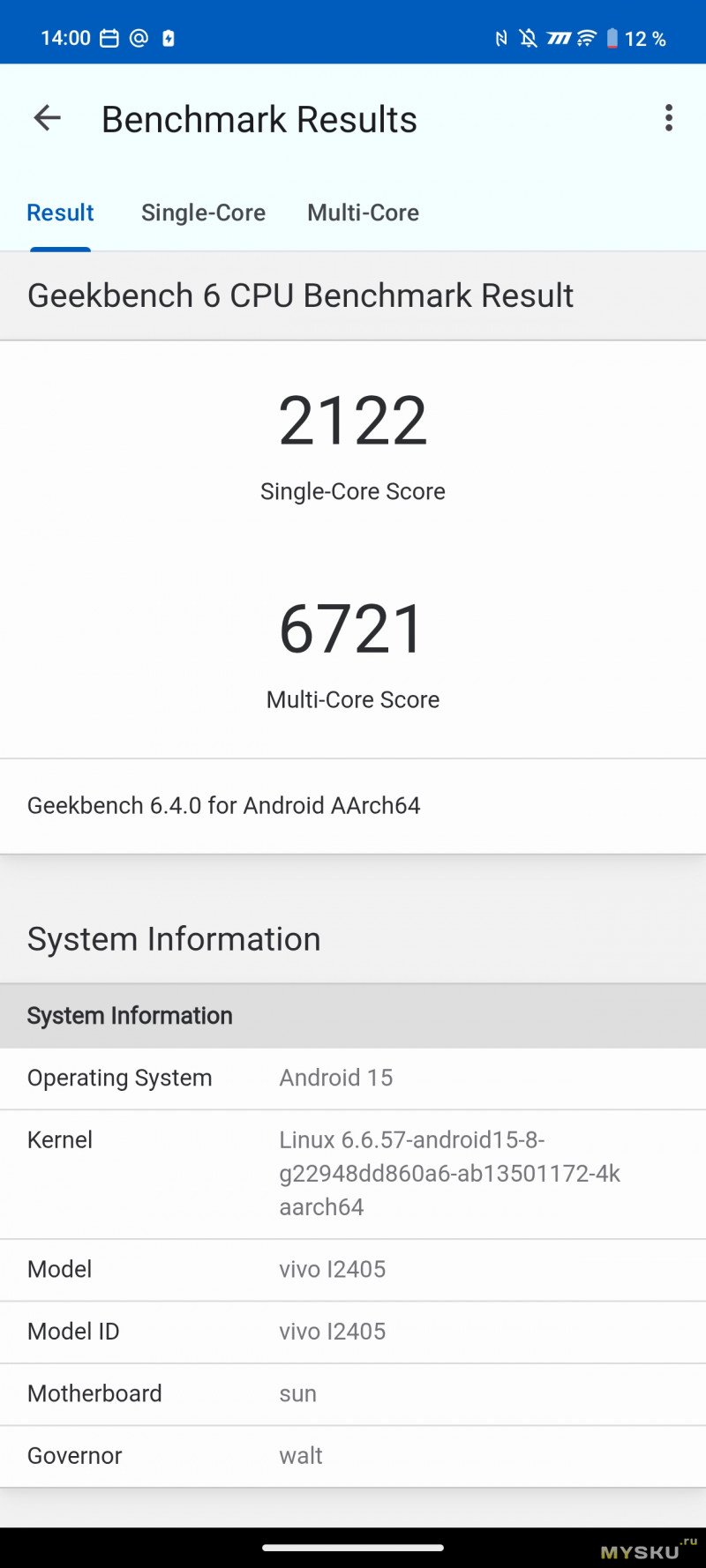Open the three-dot overflow menu

point(669,118)
